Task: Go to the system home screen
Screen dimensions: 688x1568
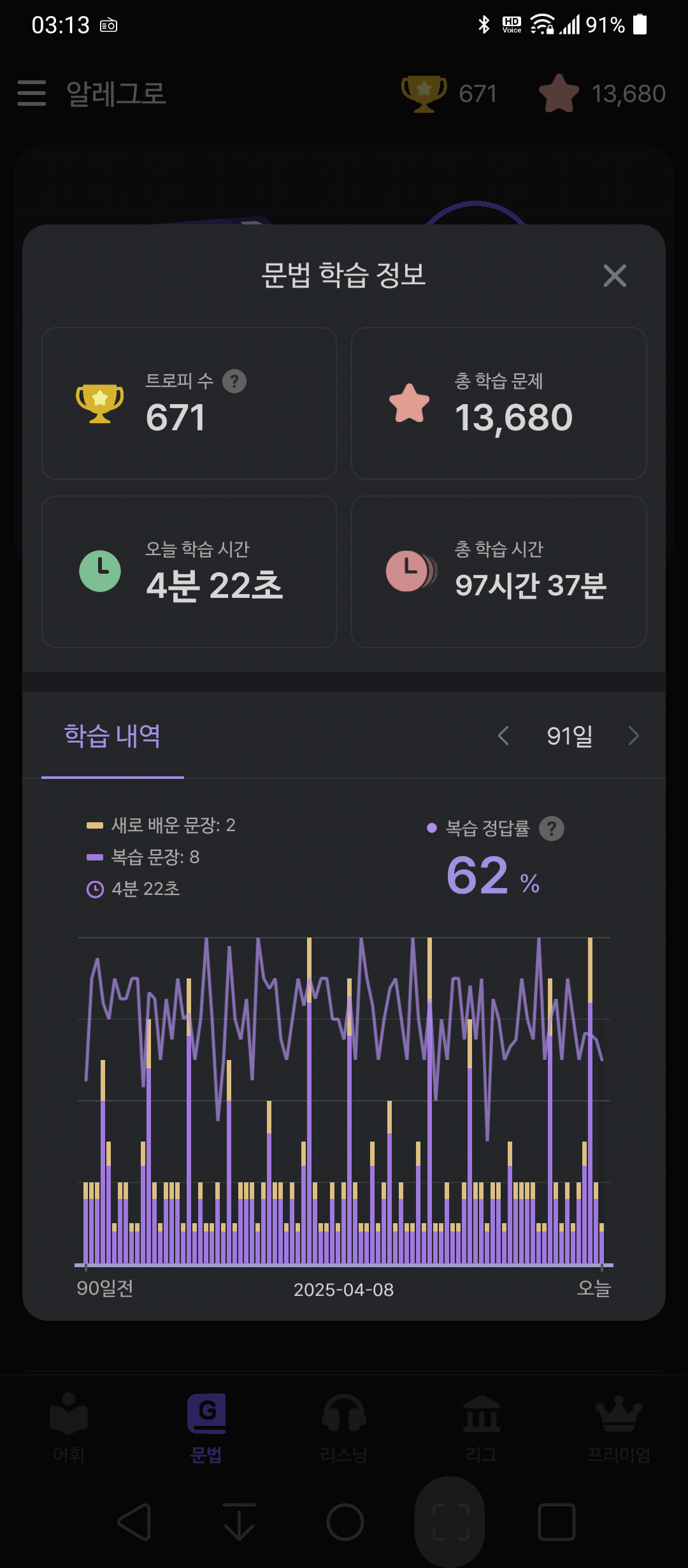Action: click(x=345, y=1522)
